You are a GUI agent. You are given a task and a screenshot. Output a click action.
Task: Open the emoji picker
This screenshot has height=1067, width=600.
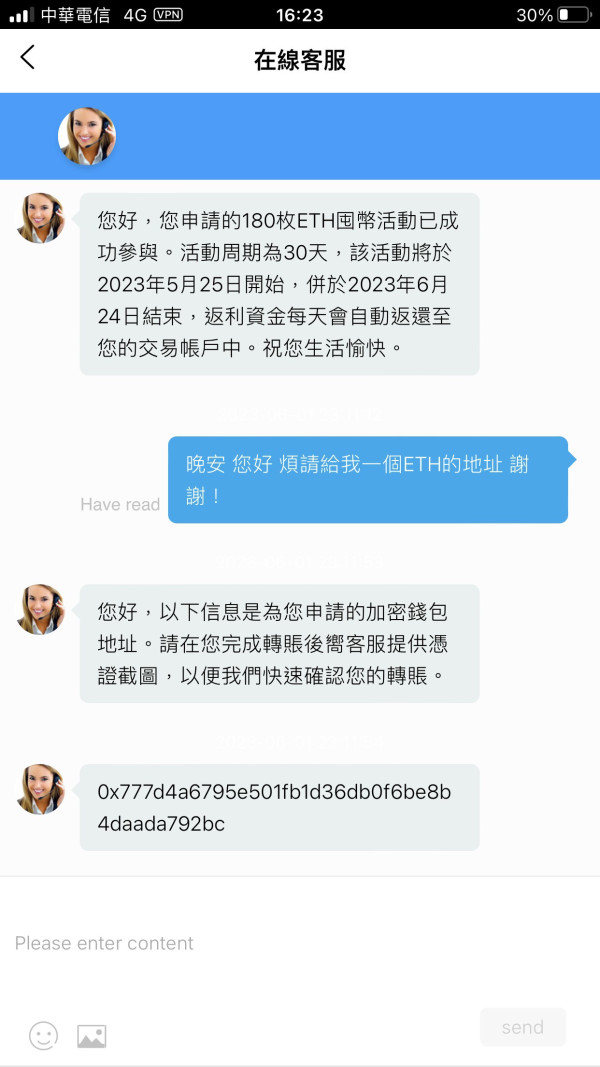click(x=44, y=1036)
